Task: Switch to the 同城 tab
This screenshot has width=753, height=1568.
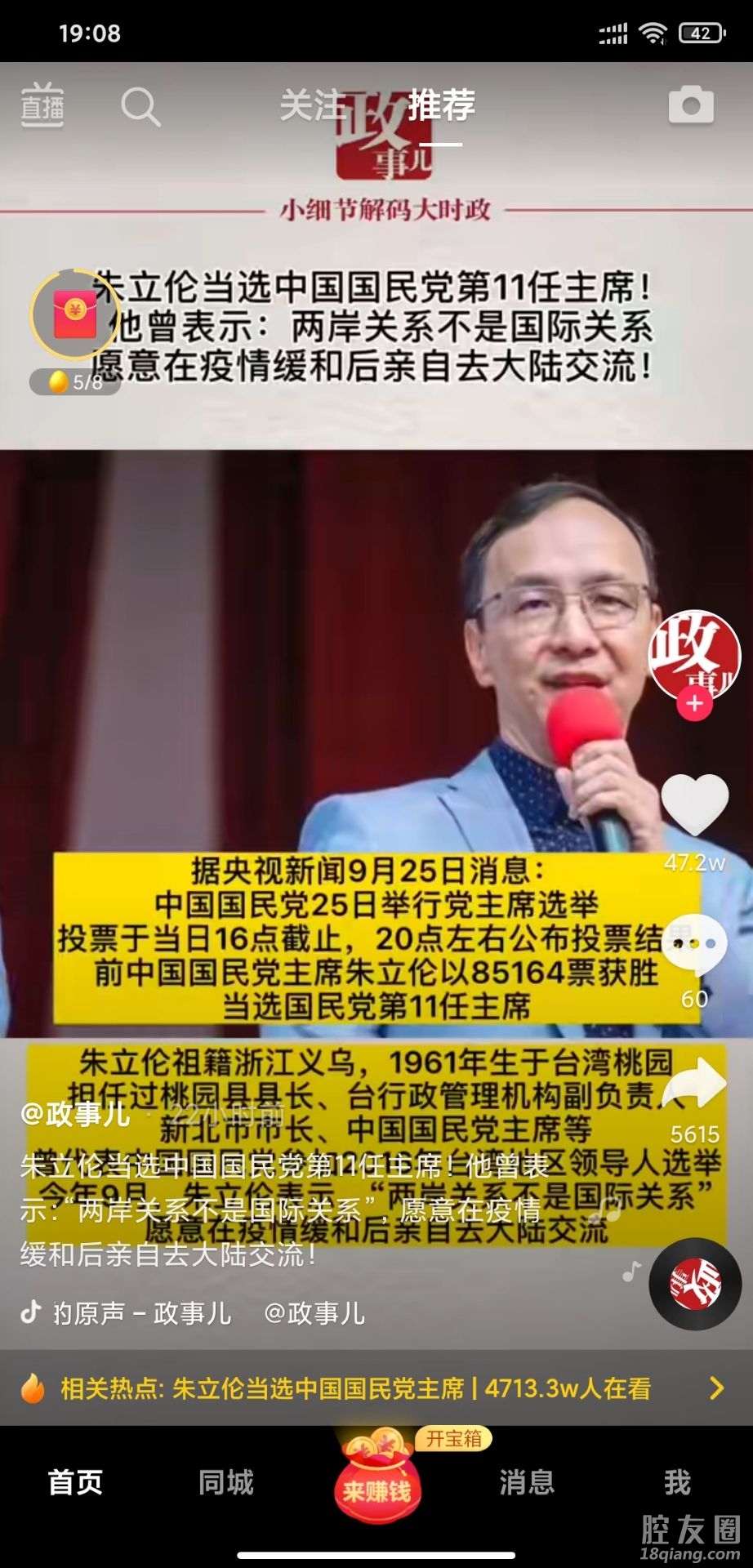Action: pos(226,1482)
